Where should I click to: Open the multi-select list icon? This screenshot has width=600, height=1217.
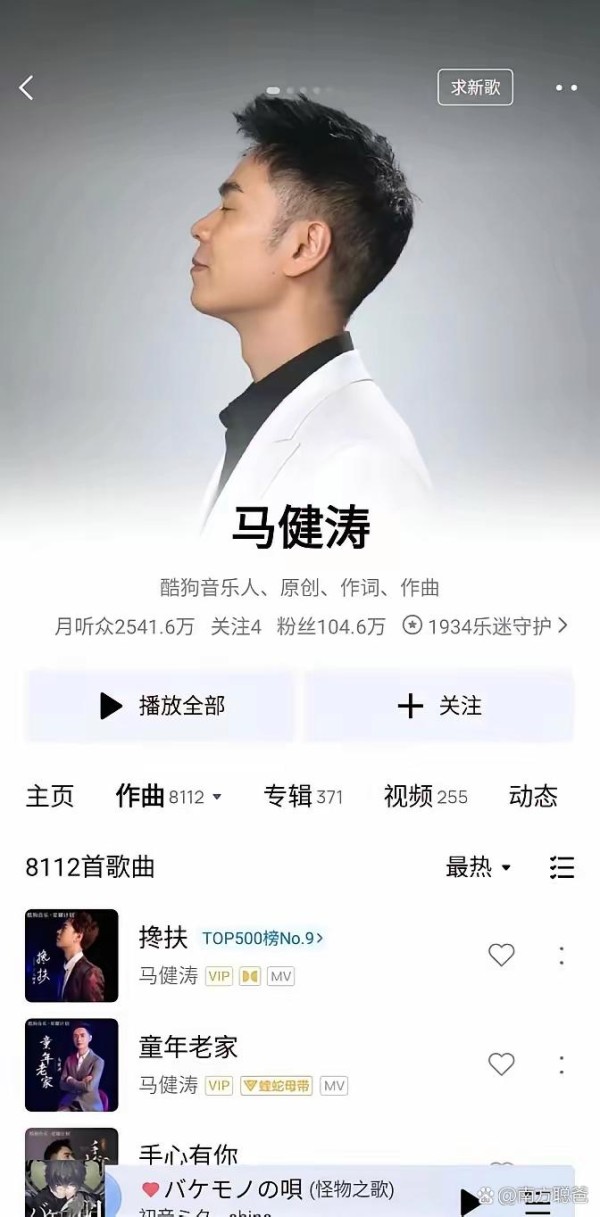point(562,867)
